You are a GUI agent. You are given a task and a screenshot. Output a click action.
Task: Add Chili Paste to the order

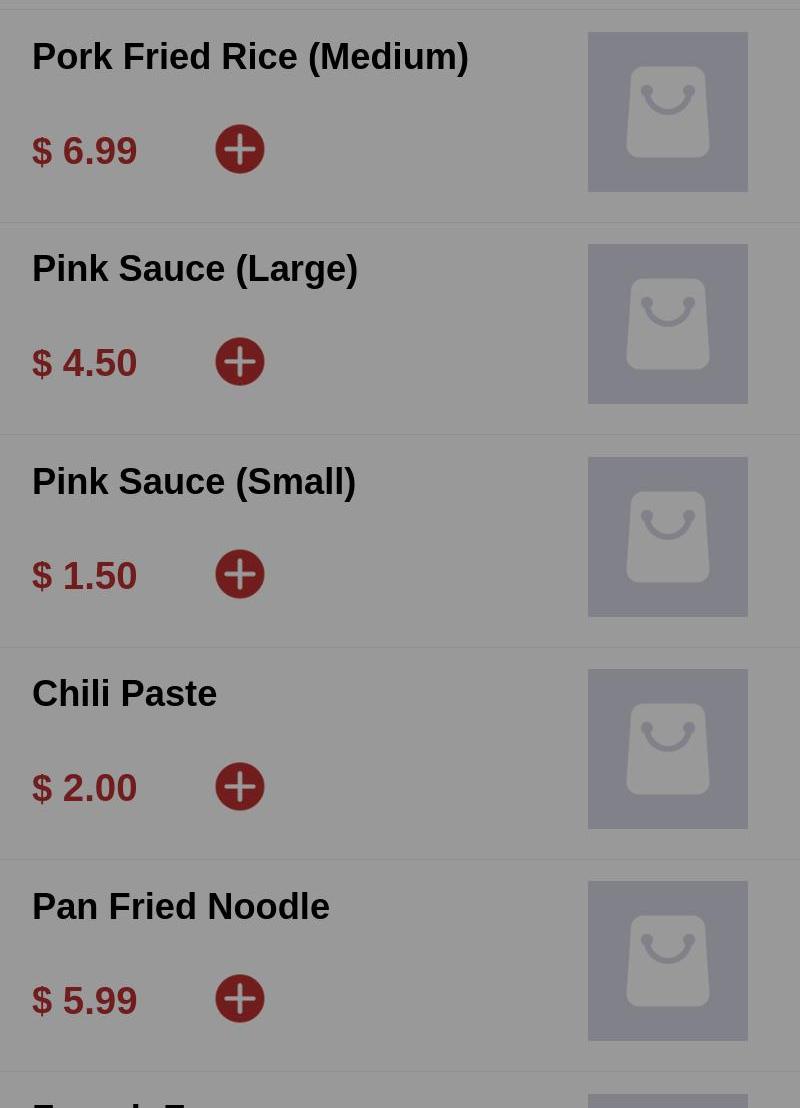click(x=240, y=786)
